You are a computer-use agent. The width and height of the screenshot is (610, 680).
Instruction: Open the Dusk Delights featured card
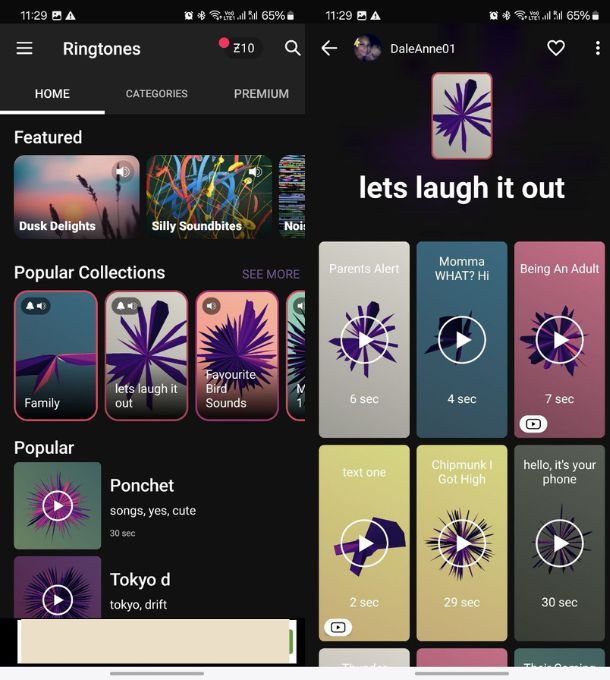point(76,196)
